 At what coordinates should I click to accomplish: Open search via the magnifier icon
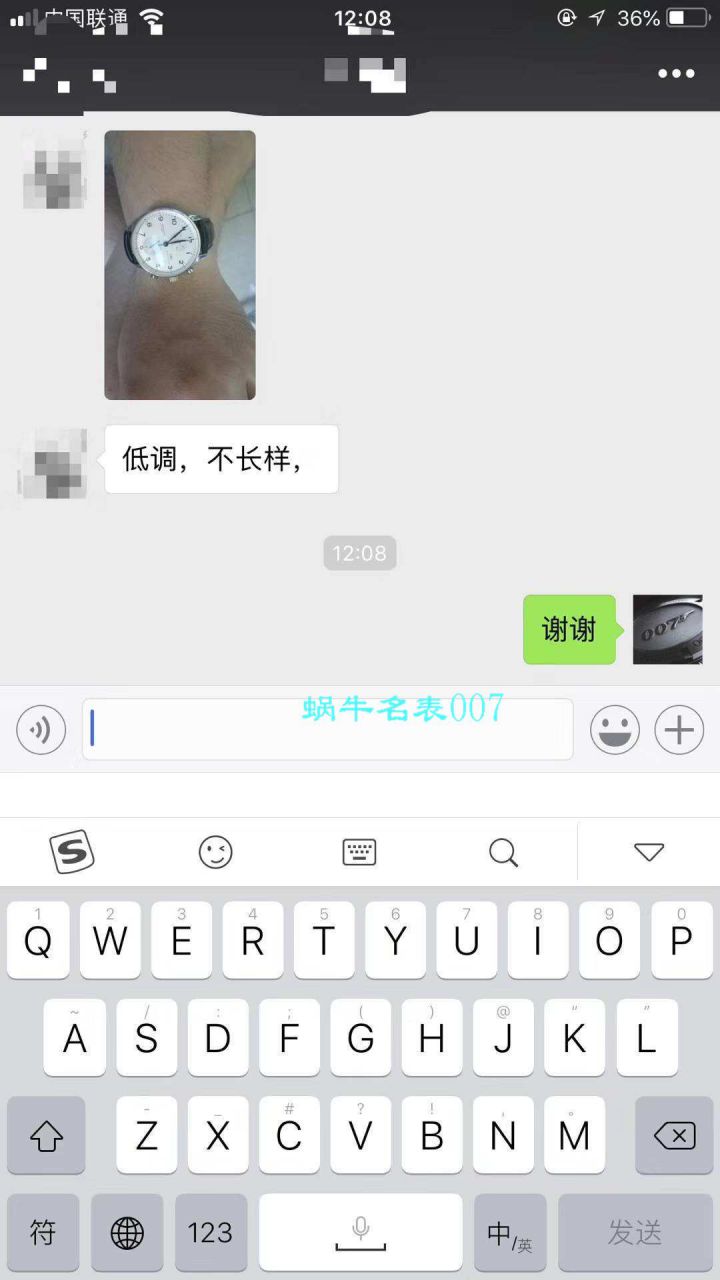(503, 852)
